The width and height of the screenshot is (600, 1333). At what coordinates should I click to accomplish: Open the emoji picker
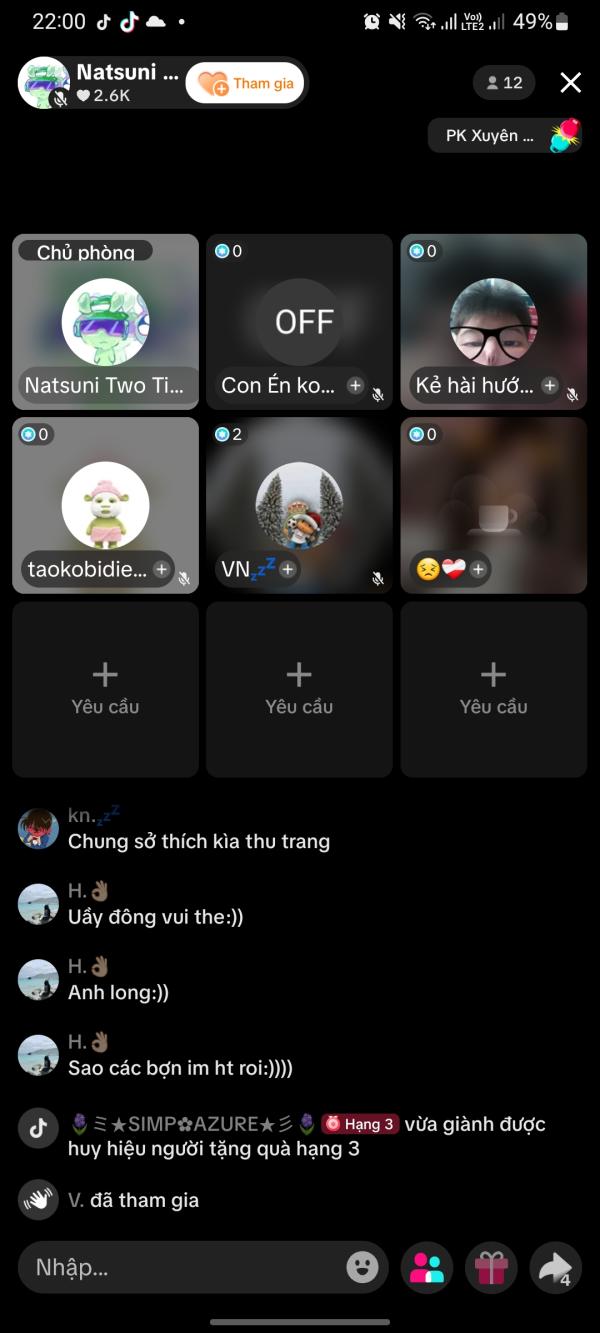(362, 1268)
